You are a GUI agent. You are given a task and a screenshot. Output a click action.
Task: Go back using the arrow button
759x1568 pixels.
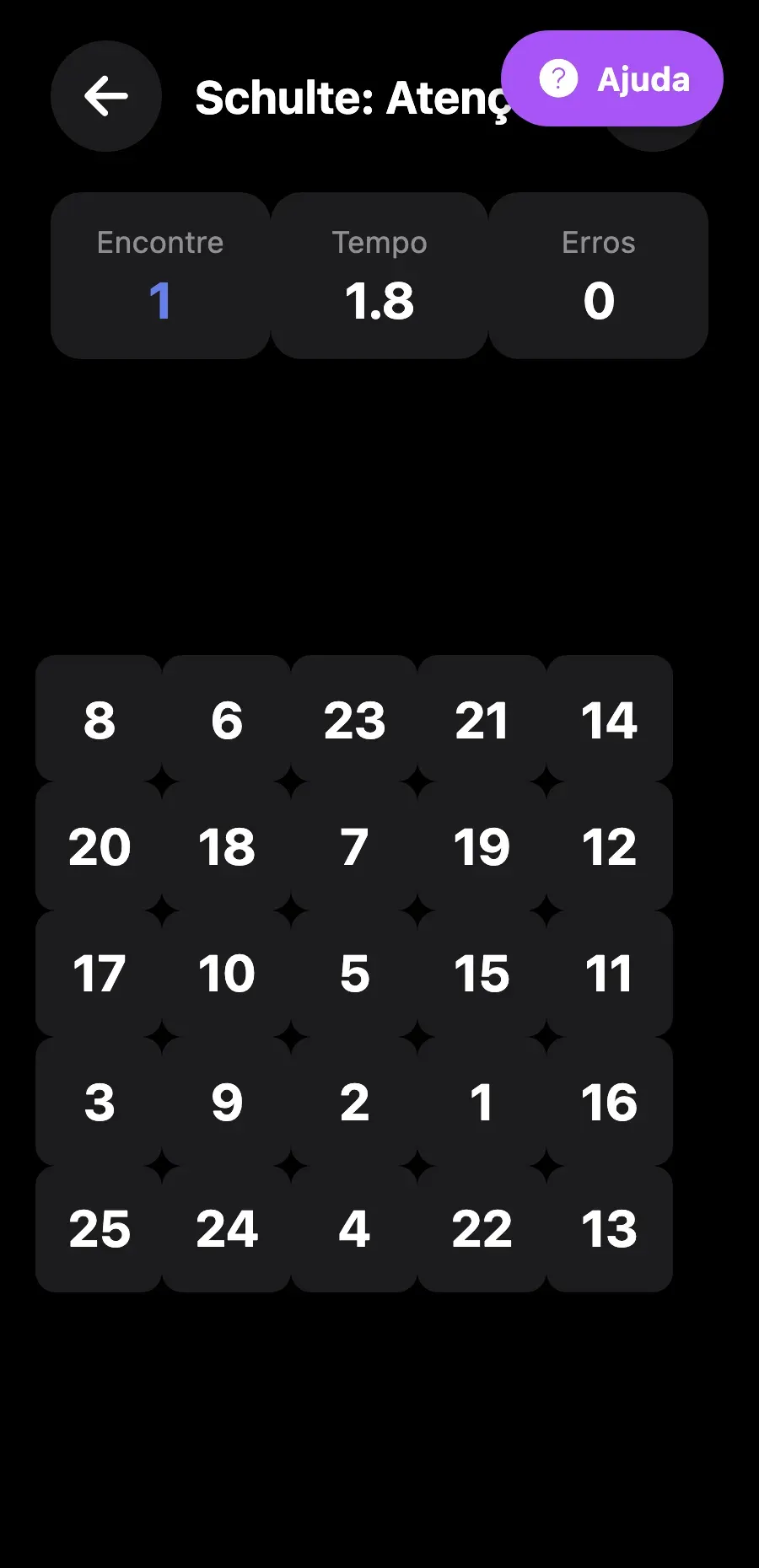tap(106, 96)
